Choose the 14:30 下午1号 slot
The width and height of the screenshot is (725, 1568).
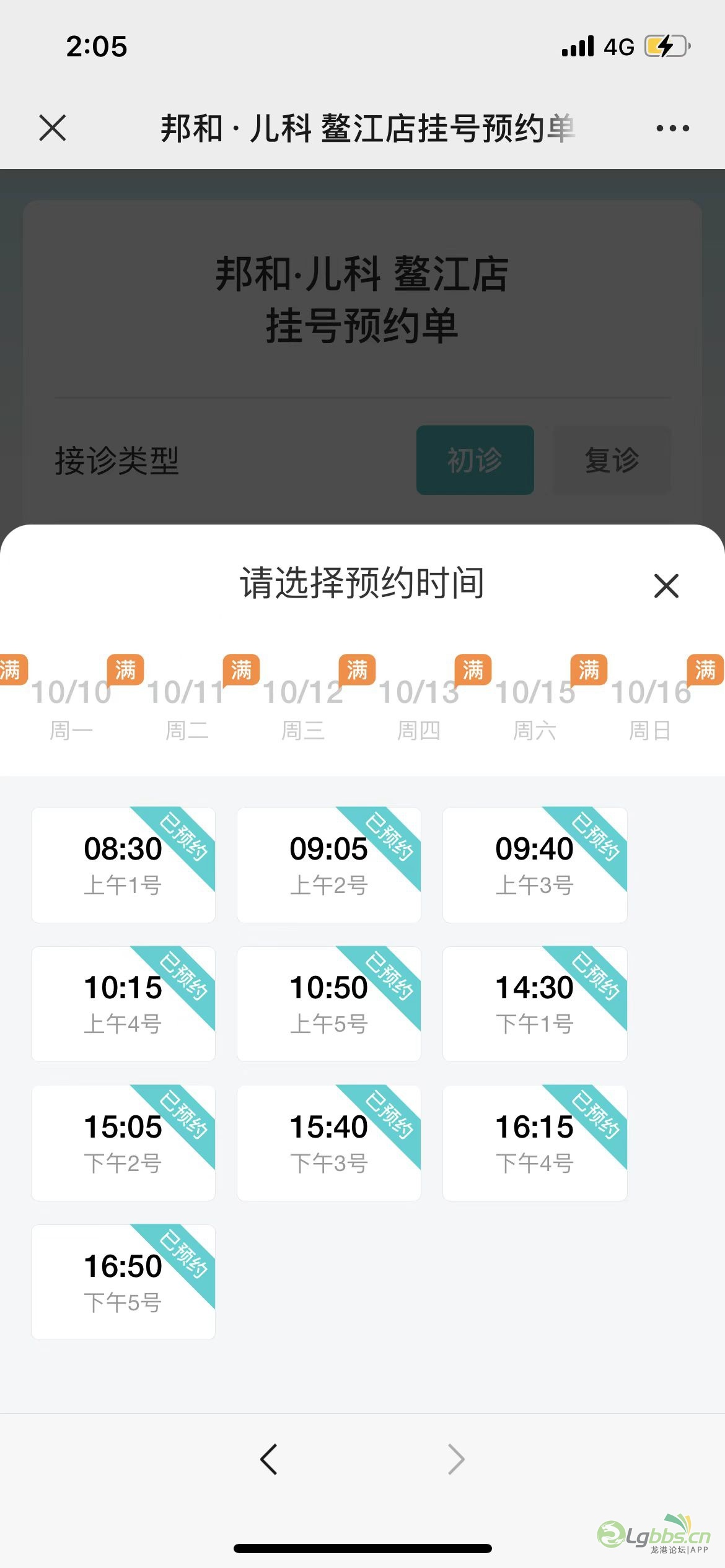click(x=535, y=1004)
